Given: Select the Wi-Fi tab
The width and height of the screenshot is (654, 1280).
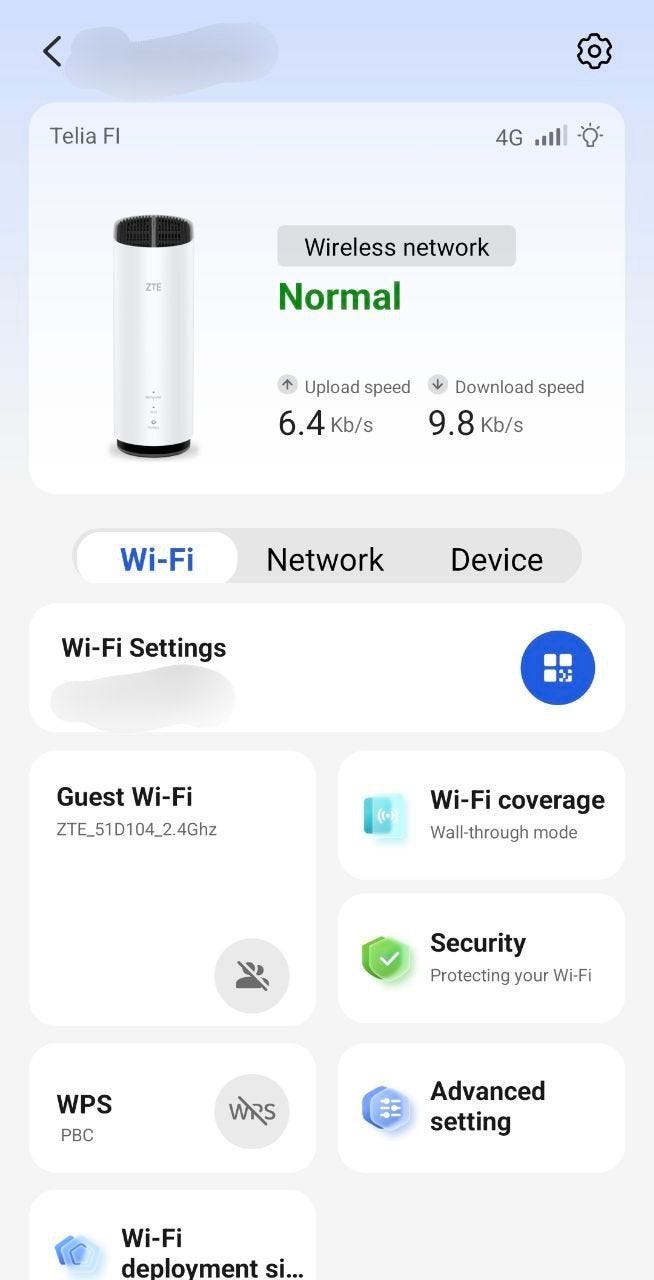Looking at the screenshot, I should coord(157,559).
